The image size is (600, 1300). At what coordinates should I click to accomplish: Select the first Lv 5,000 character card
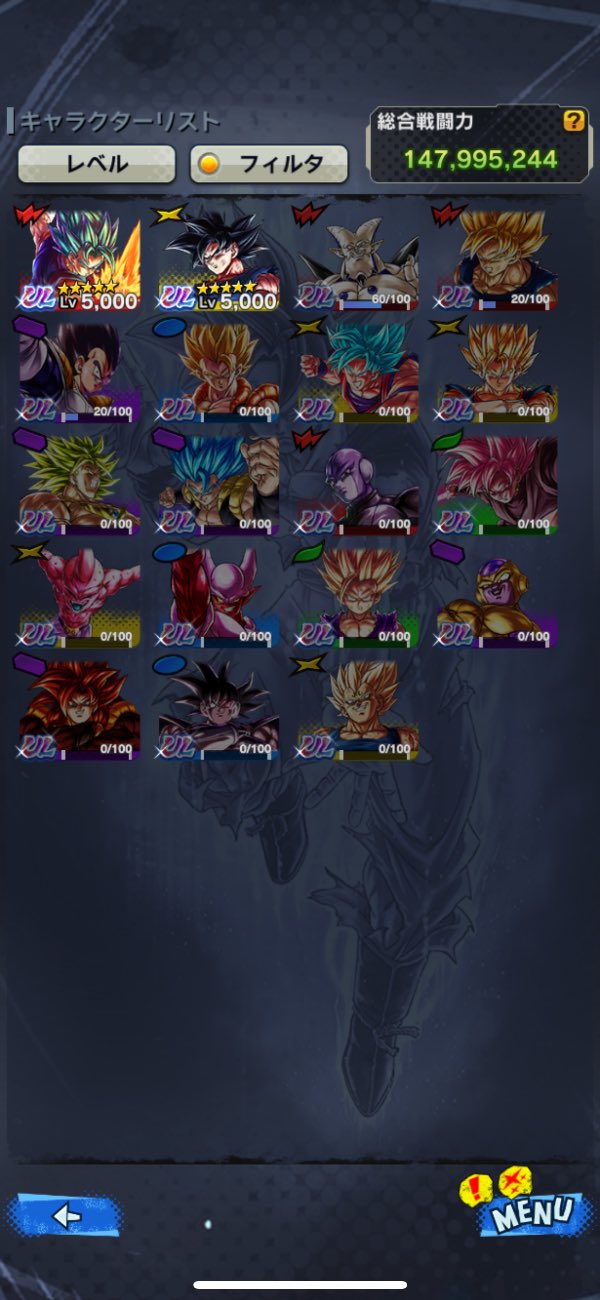[x=79, y=260]
